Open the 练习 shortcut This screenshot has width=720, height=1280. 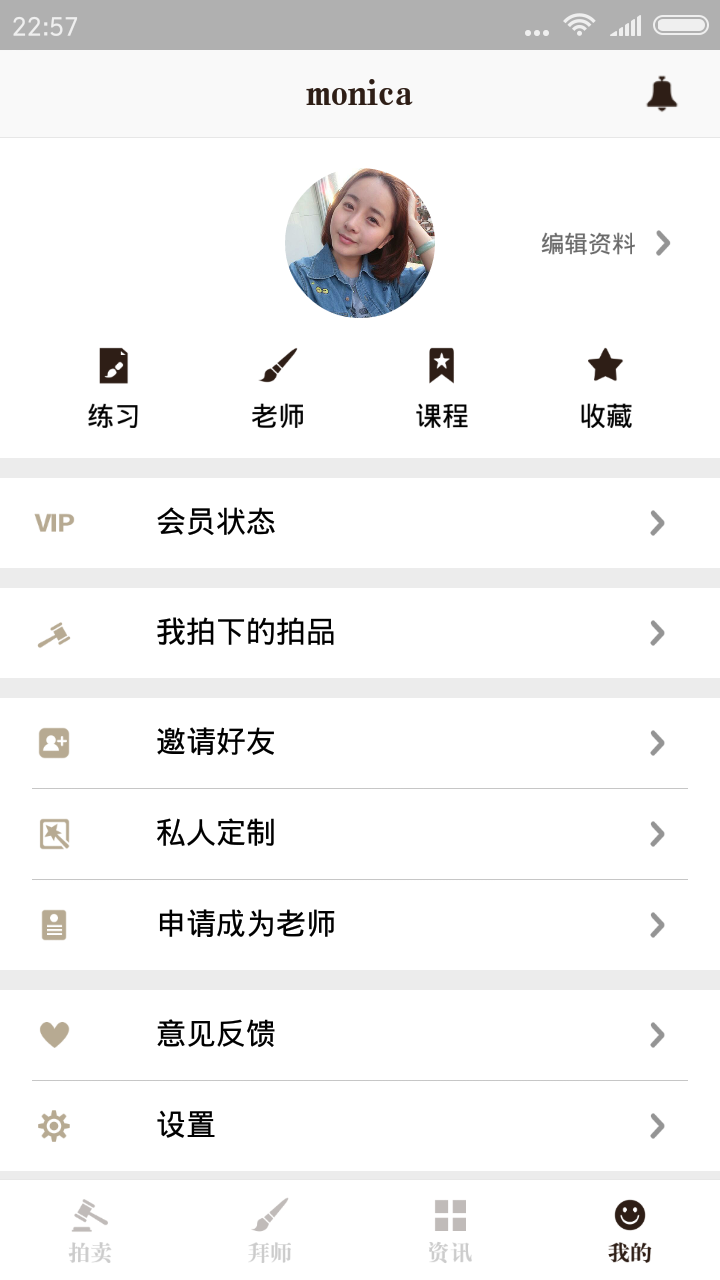click(x=114, y=389)
